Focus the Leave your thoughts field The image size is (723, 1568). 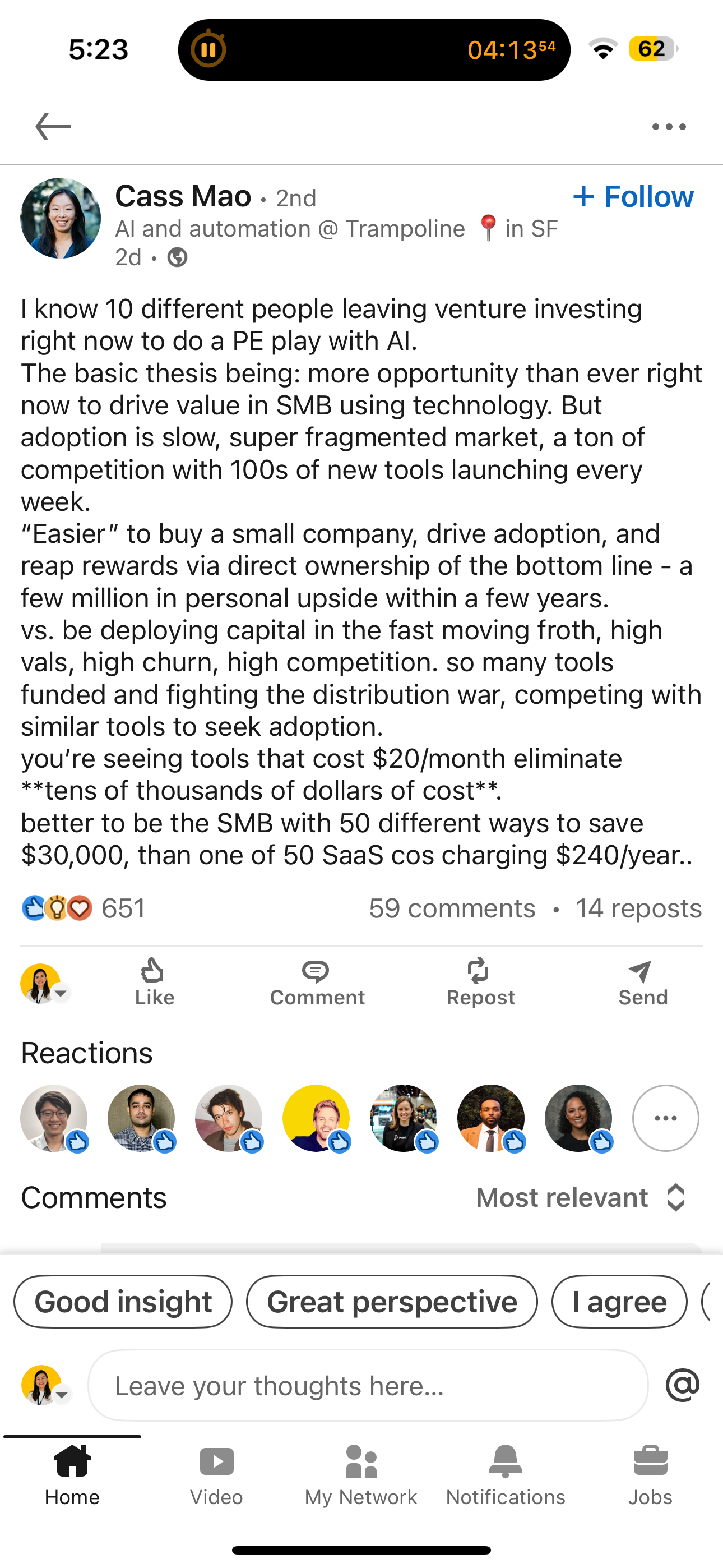(368, 1385)
